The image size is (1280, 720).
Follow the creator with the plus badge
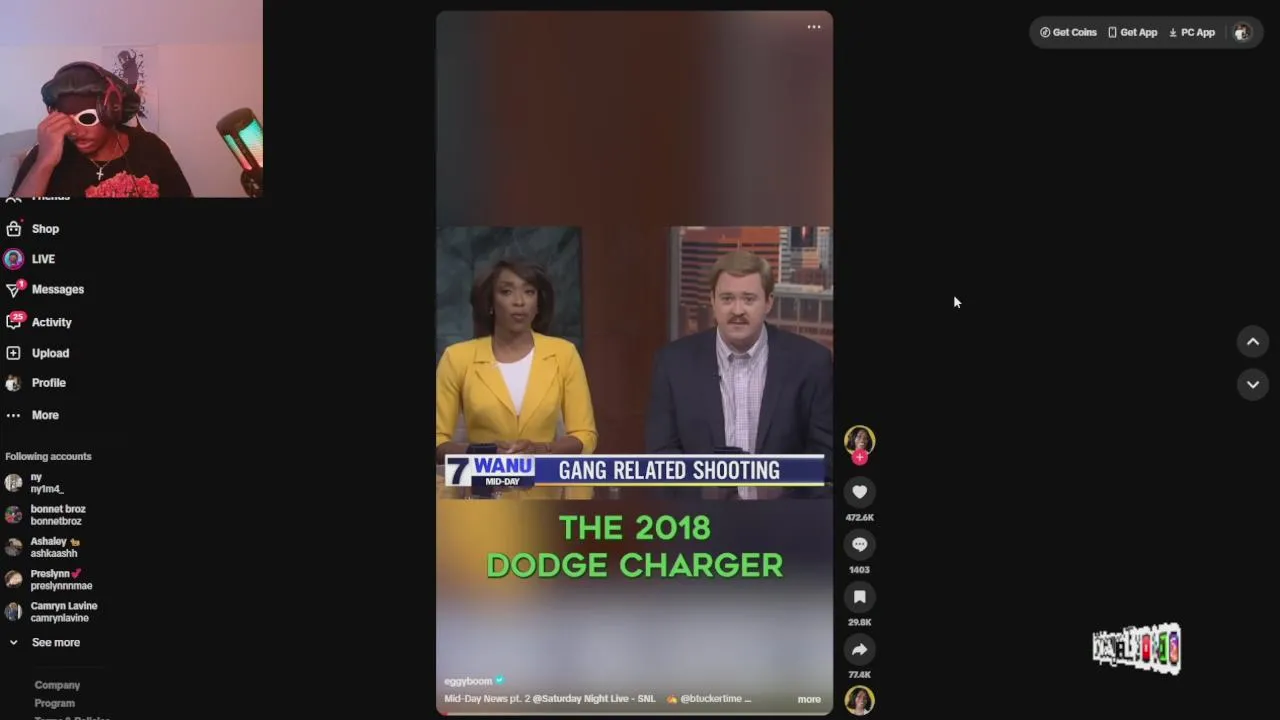click(x=859, y=458)
